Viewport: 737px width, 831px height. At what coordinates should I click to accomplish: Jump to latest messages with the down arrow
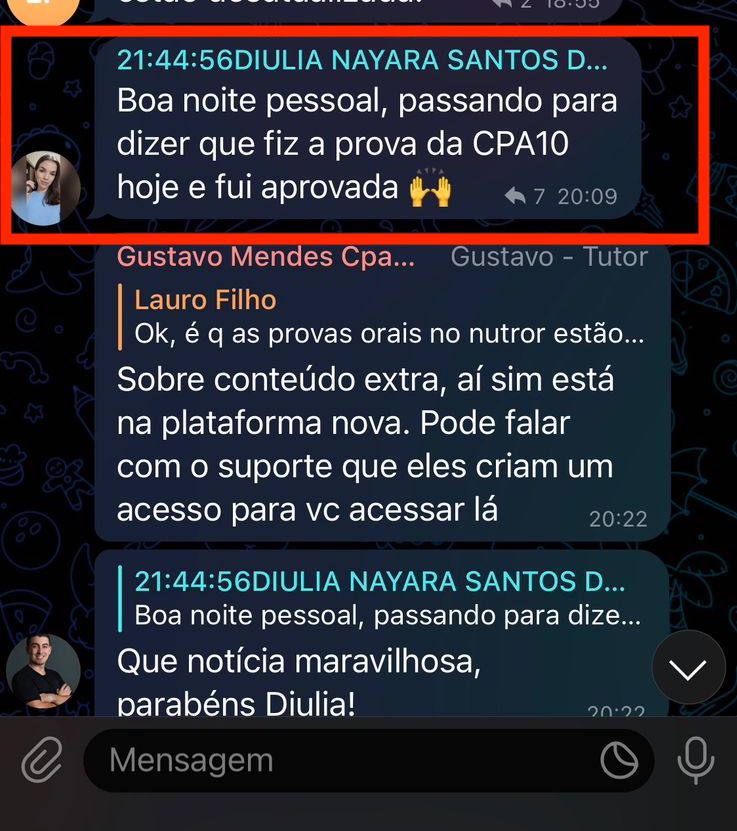(688, 669)
